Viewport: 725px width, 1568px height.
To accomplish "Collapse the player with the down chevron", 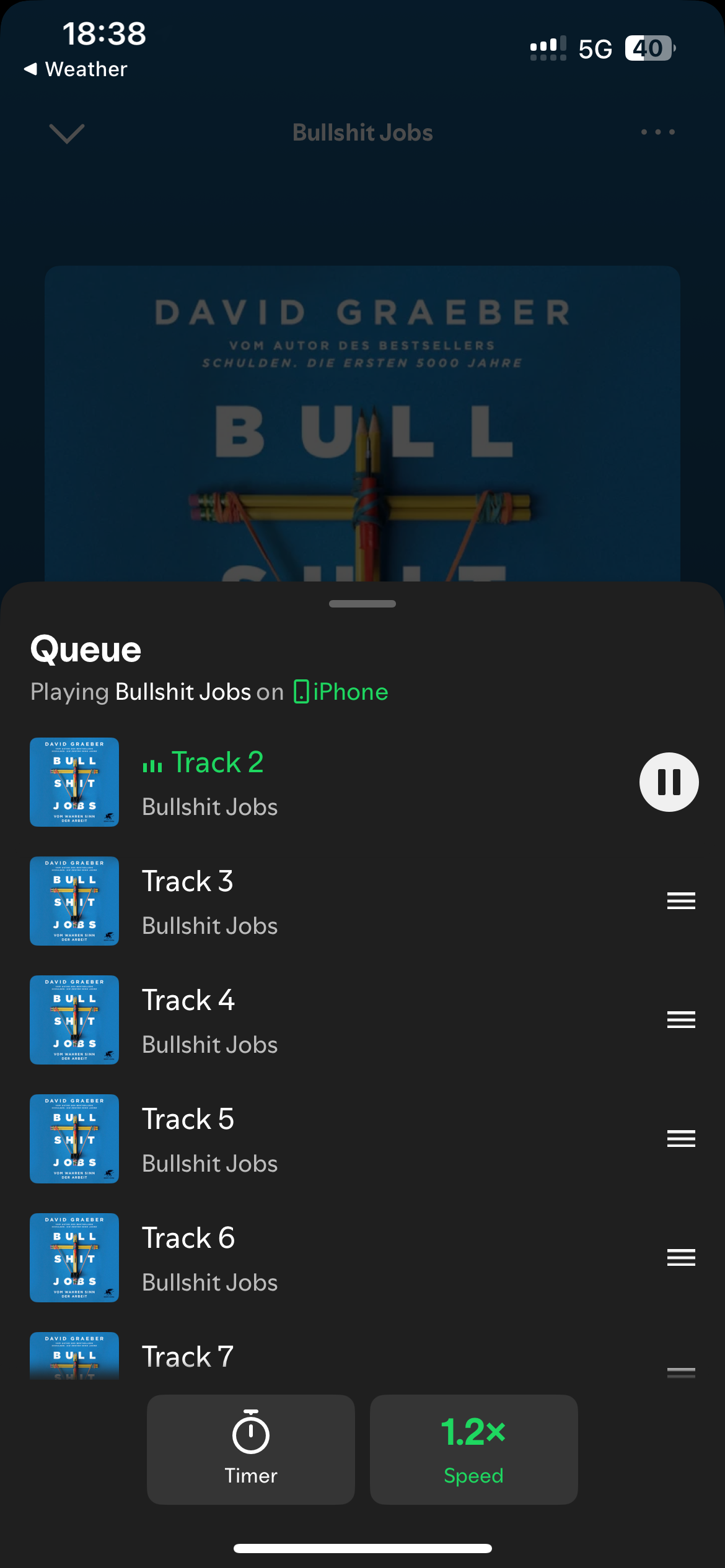I will click(x=66, y=133).
